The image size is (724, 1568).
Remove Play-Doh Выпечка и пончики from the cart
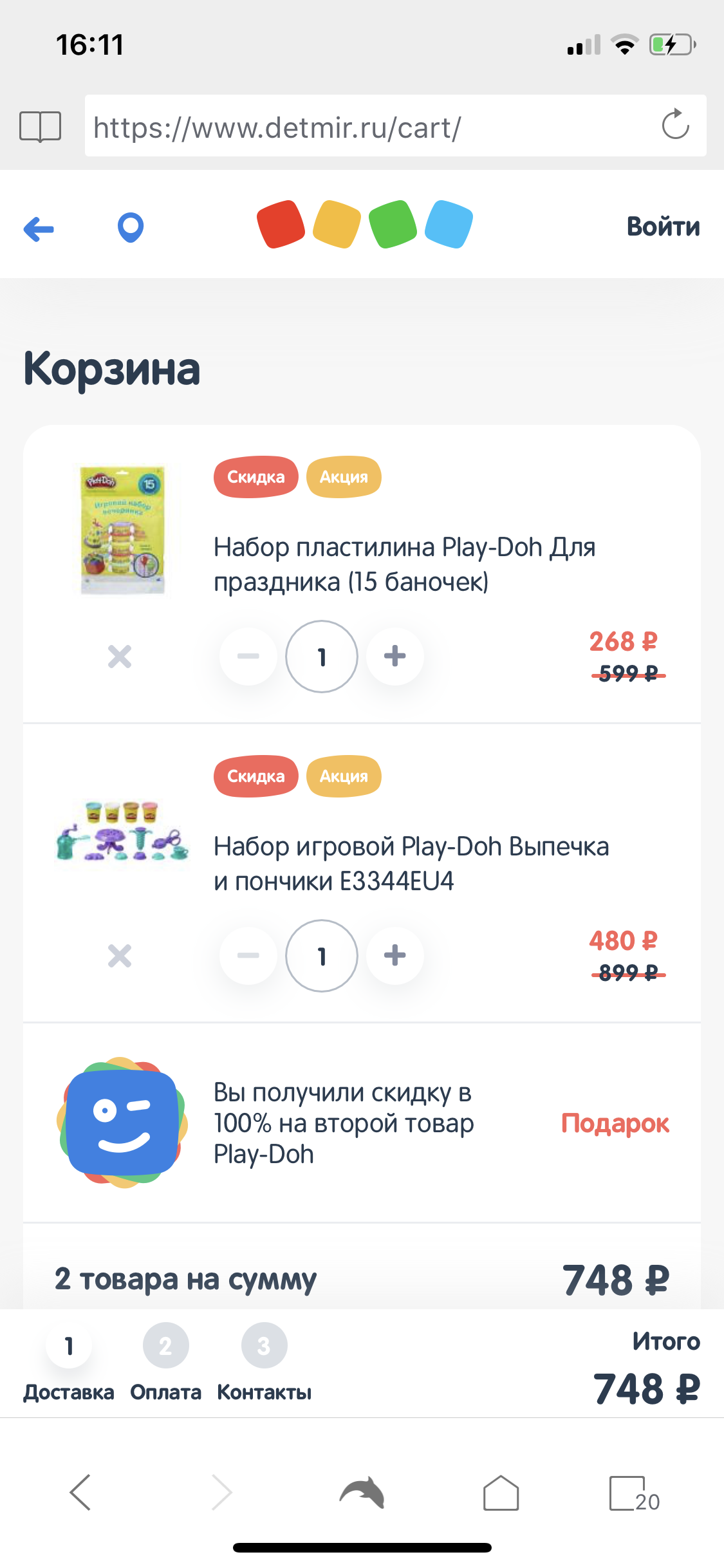(120, 956)
